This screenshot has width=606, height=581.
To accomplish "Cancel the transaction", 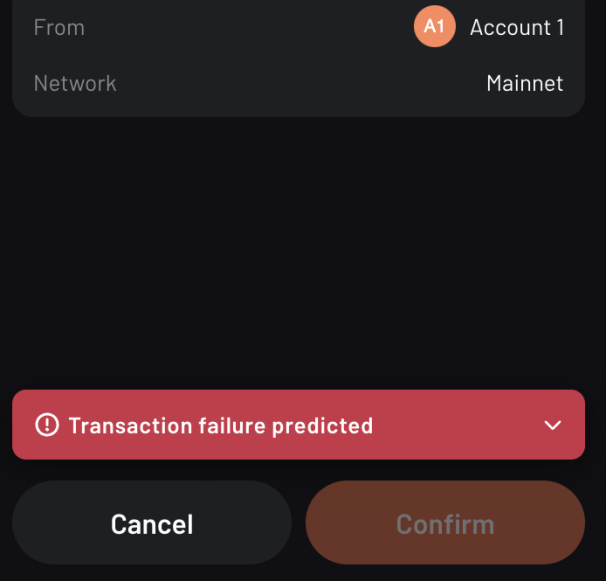I will [152, 523].
